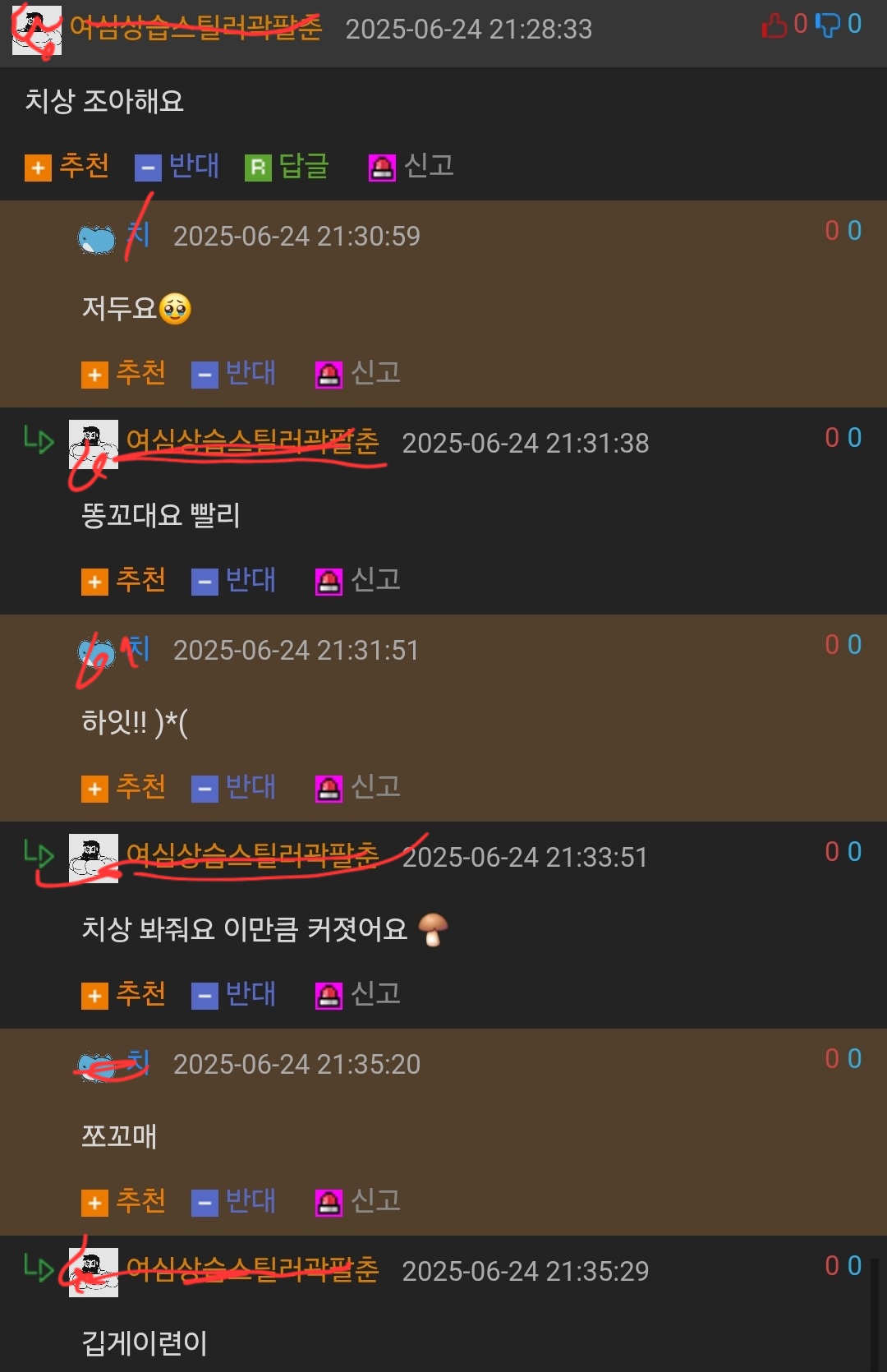Tap 반대 under the reply '하잇!! )*('
Viewport: 887px width, 1372px height.
click(x=234, y=788)
